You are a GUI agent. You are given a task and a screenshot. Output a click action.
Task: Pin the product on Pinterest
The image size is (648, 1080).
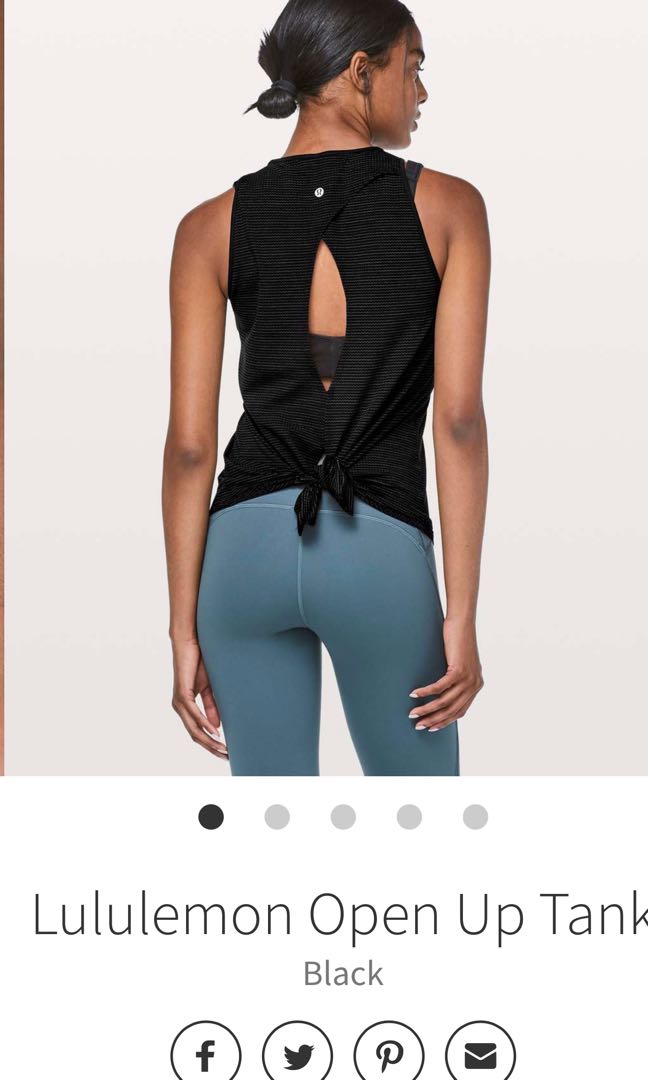[x=389, y=1054]
